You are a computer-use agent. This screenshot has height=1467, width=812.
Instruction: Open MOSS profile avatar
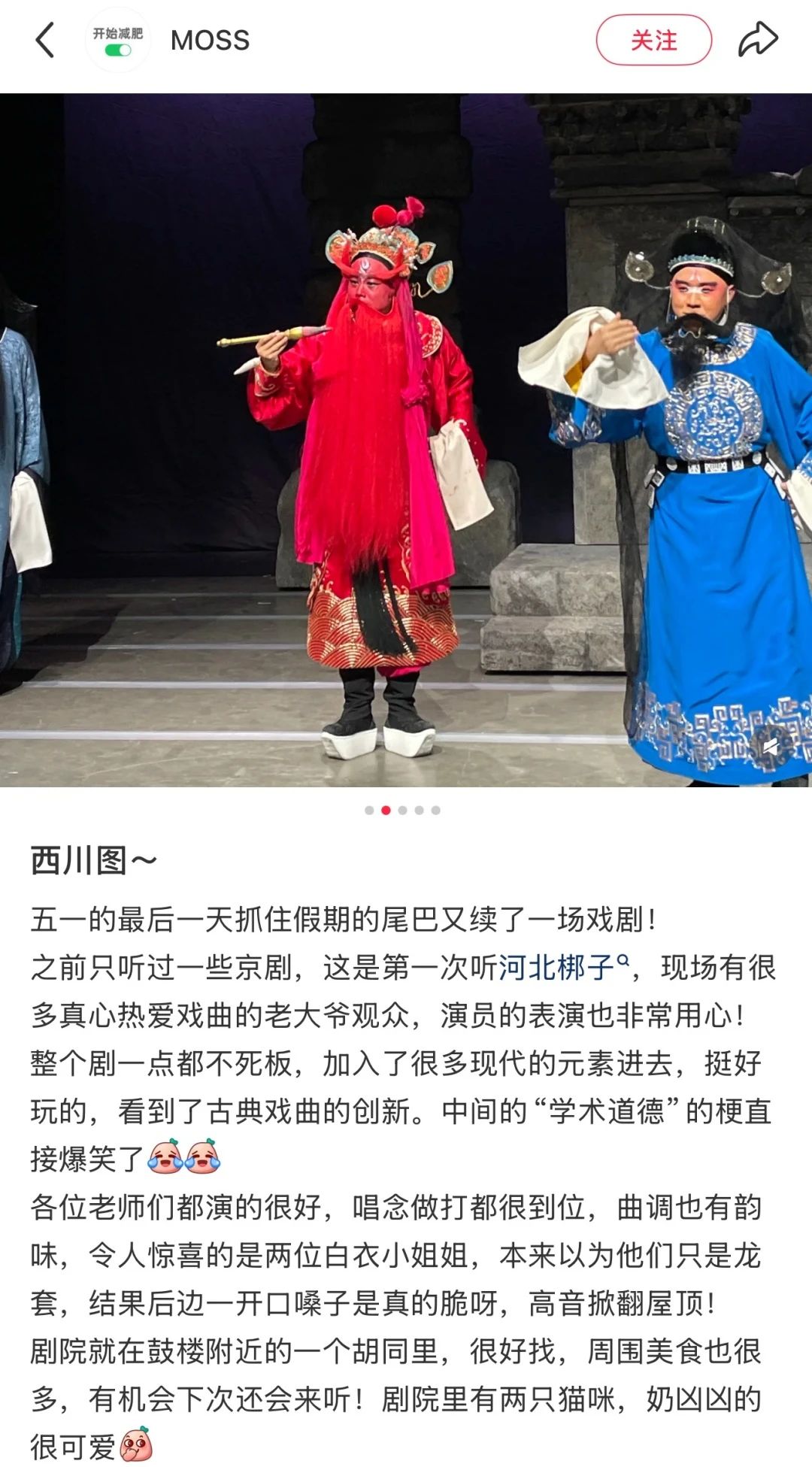118,41
